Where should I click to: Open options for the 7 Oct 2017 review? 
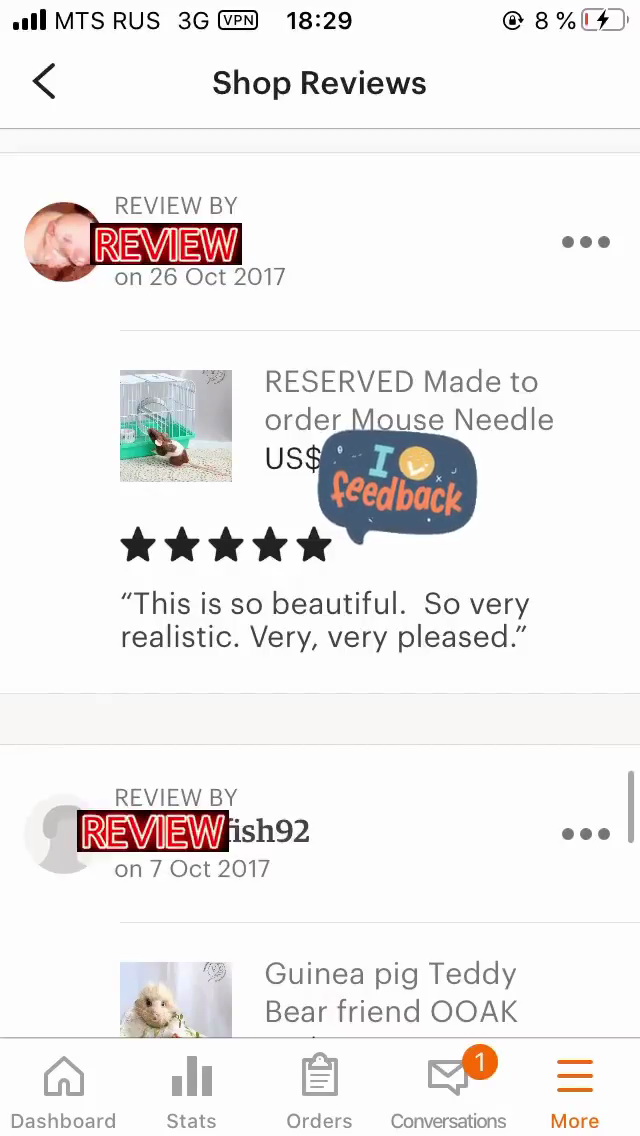click(585, 834)
